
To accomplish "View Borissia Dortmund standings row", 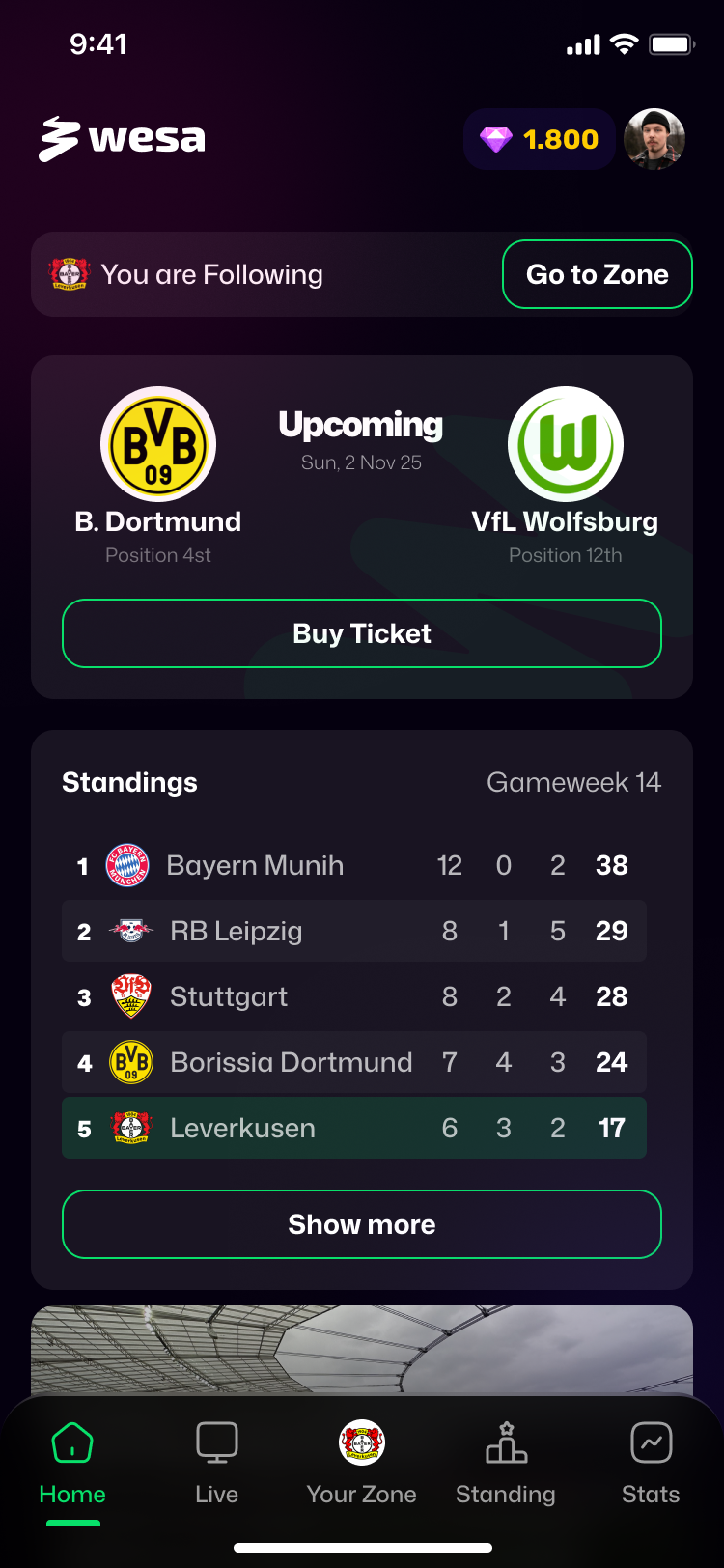I will tap(353, 1062).
